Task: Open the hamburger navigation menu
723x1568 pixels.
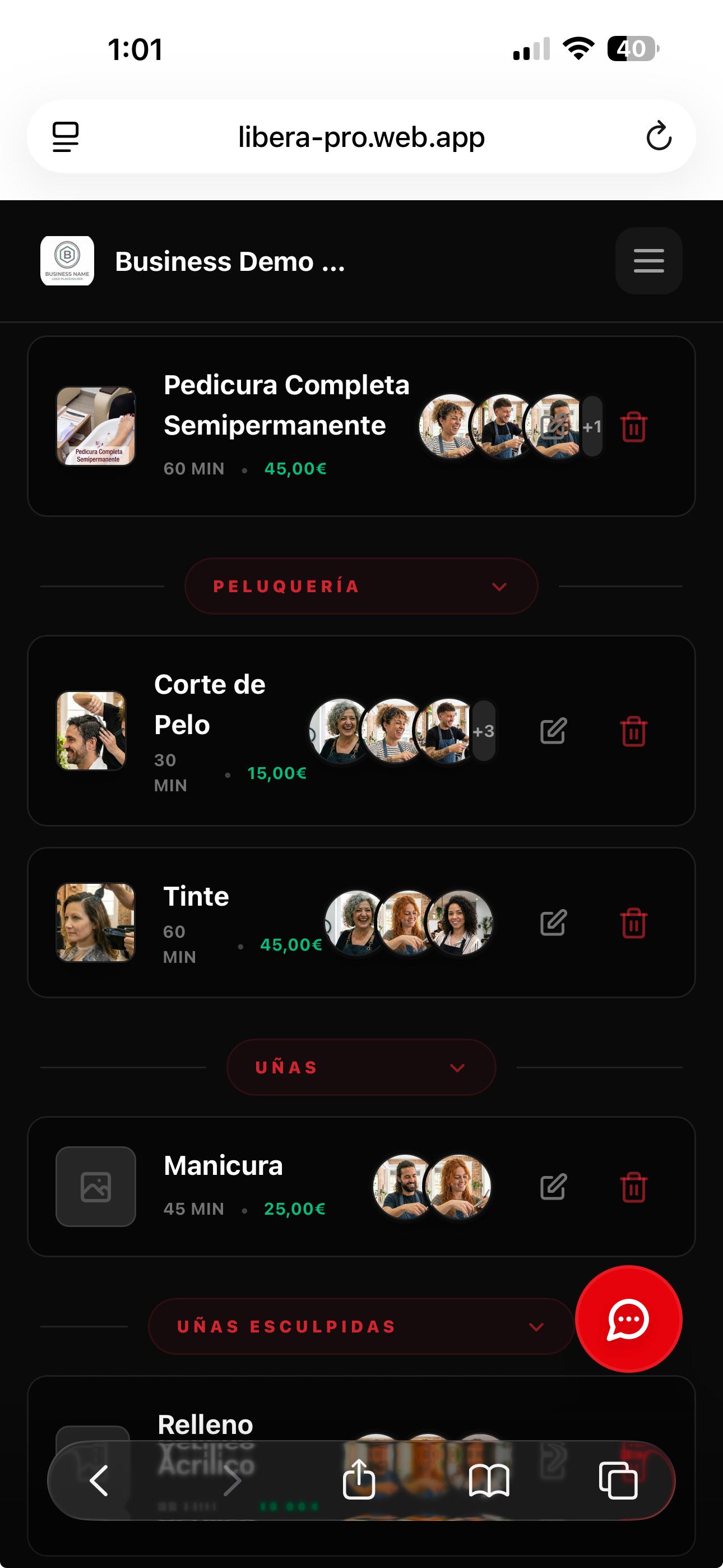Action: 648,261
